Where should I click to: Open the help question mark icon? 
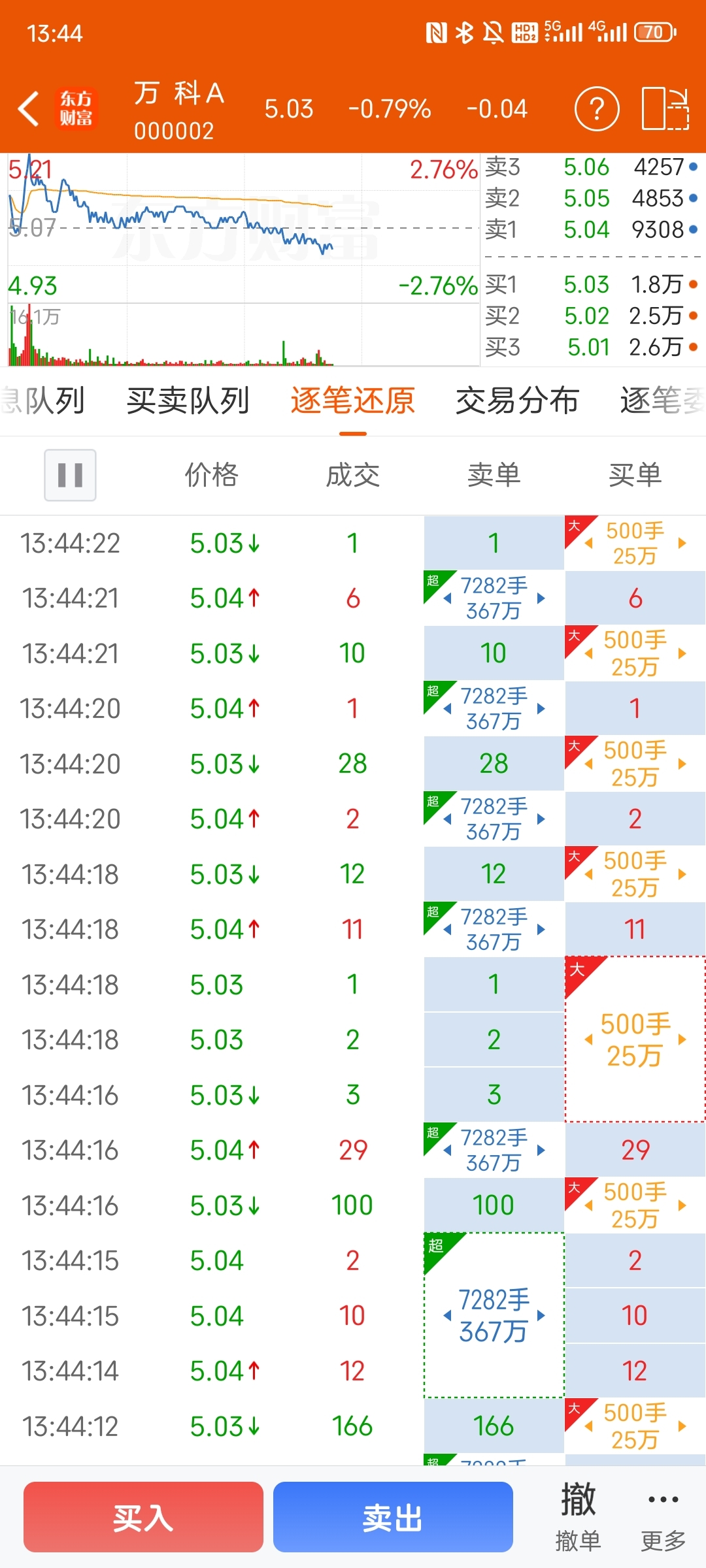[x=596, y=108]
